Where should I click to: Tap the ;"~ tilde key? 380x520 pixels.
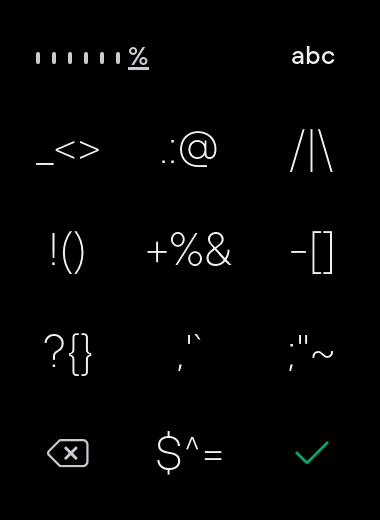click(x=311, y=353)
